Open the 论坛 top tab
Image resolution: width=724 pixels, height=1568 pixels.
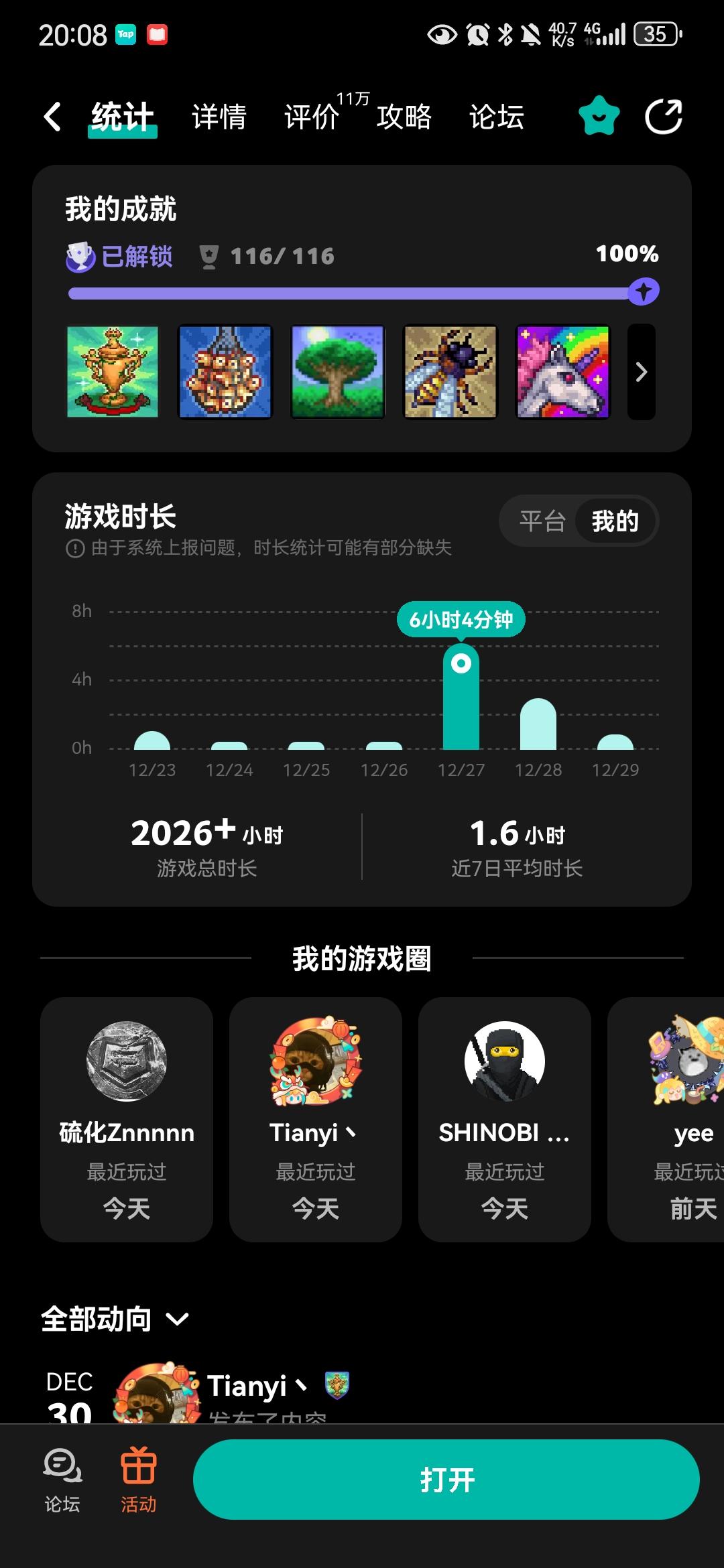[497, 117]
